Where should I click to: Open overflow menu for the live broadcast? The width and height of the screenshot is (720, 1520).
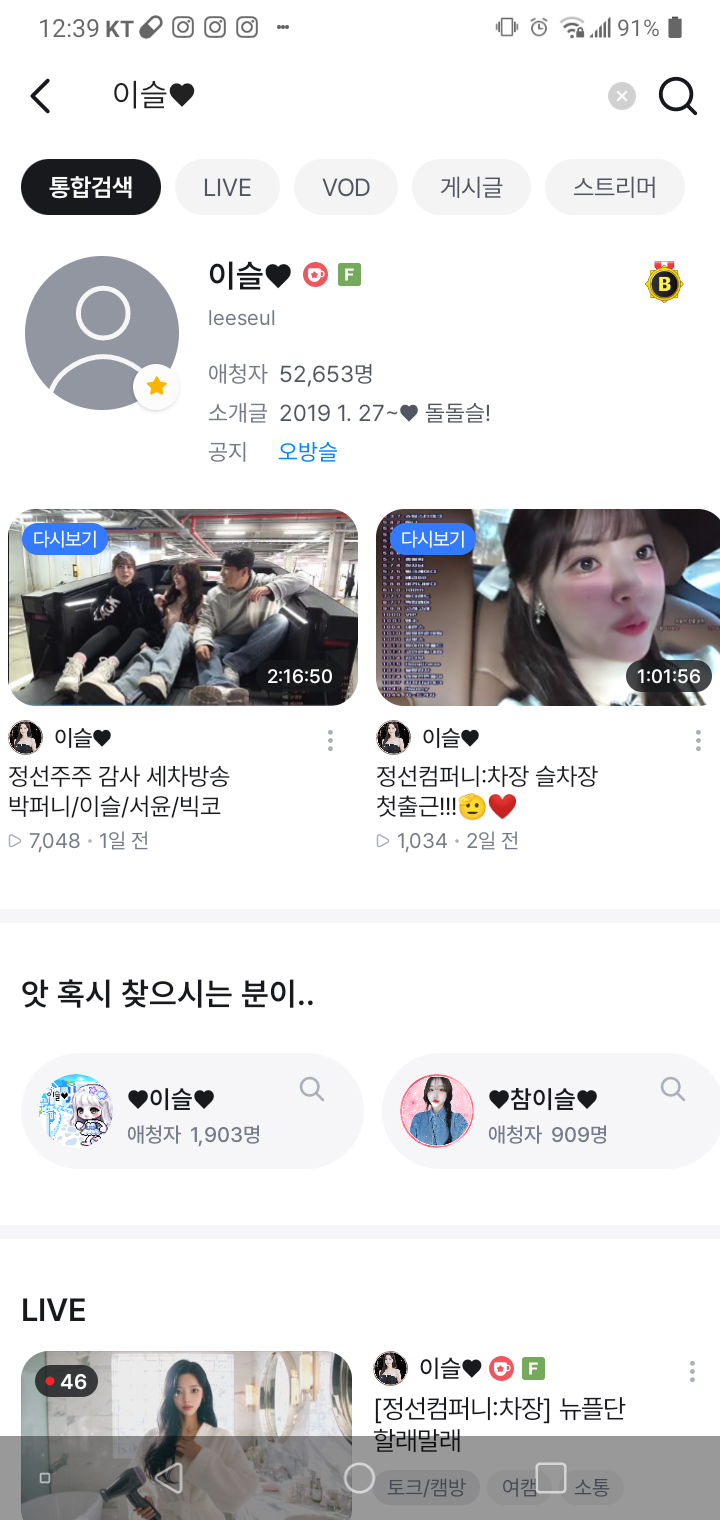point(692,1371)
